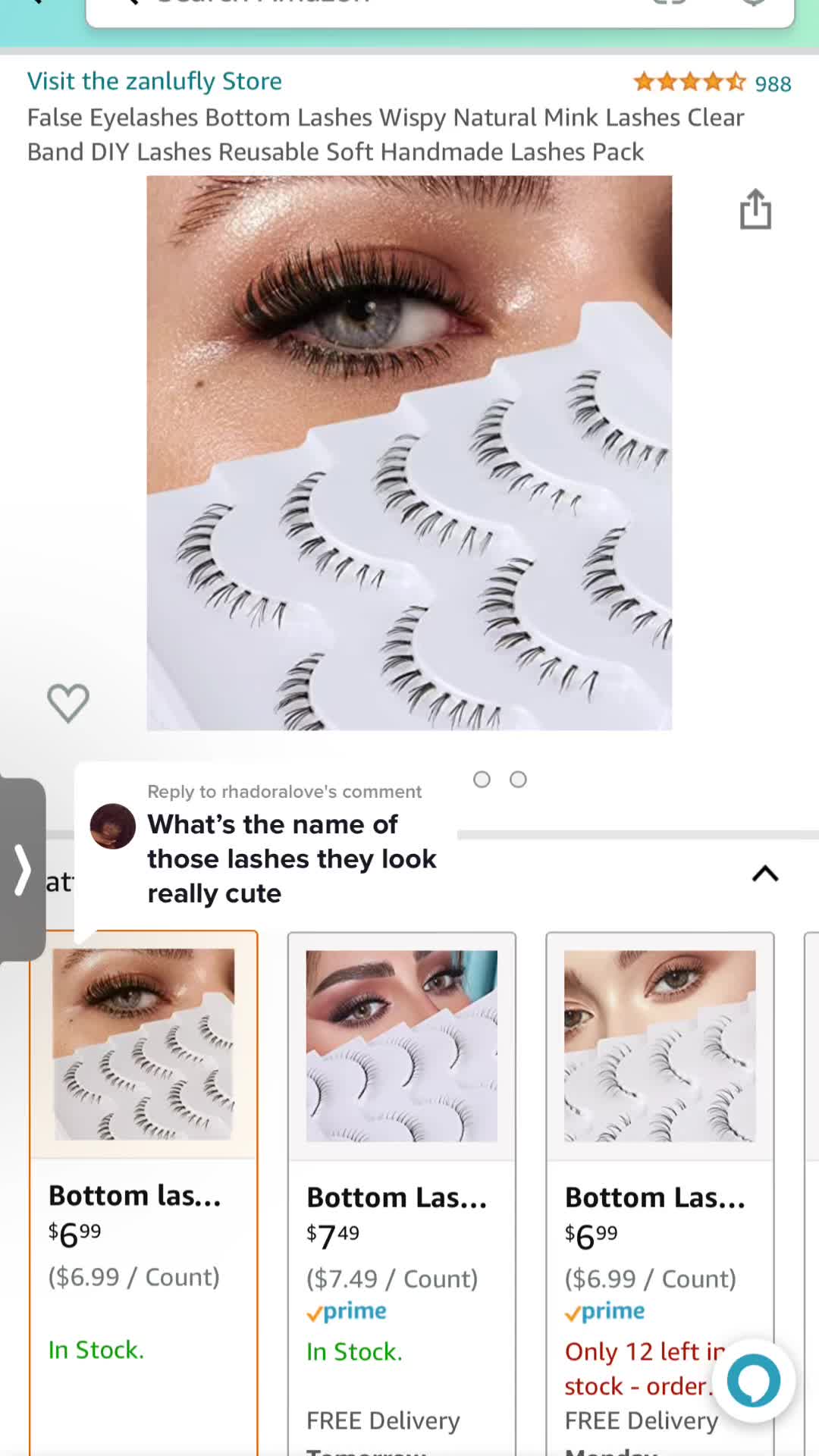
Task: Collapse the pattern options chevron
Action: click(x=765, y=874)
